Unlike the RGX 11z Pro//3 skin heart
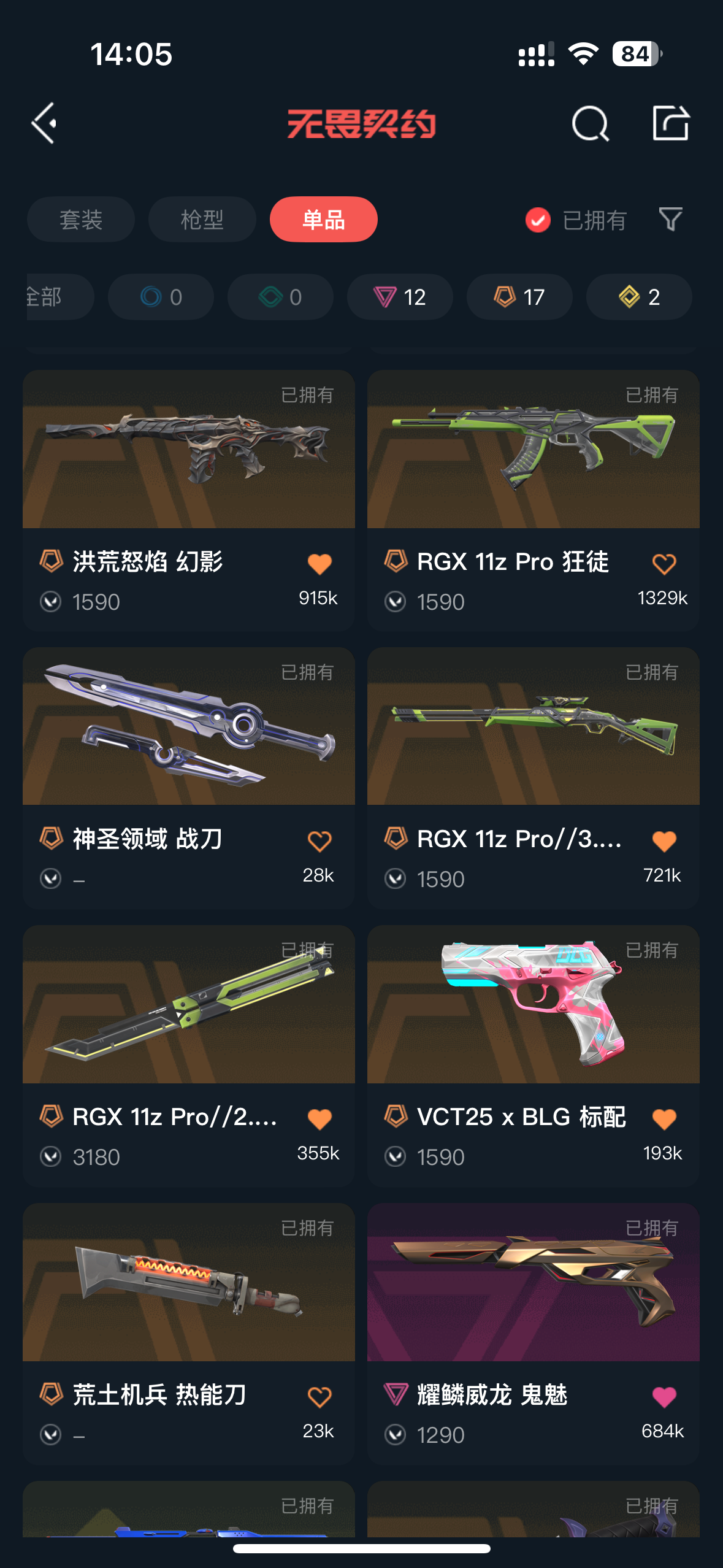 pos(664,841)
